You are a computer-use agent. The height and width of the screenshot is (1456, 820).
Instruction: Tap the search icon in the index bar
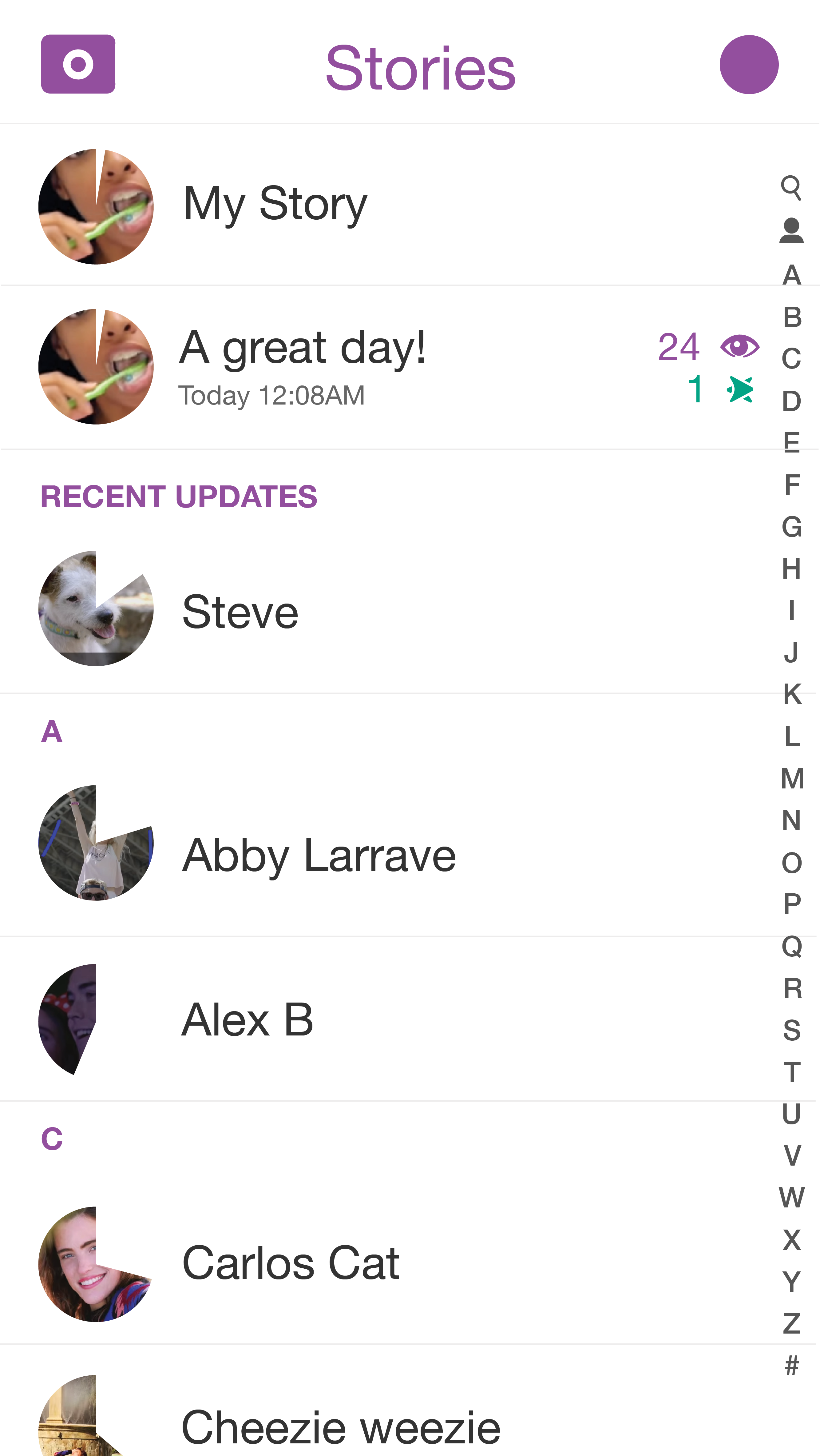pyautogui.click(x=792, y=187)
